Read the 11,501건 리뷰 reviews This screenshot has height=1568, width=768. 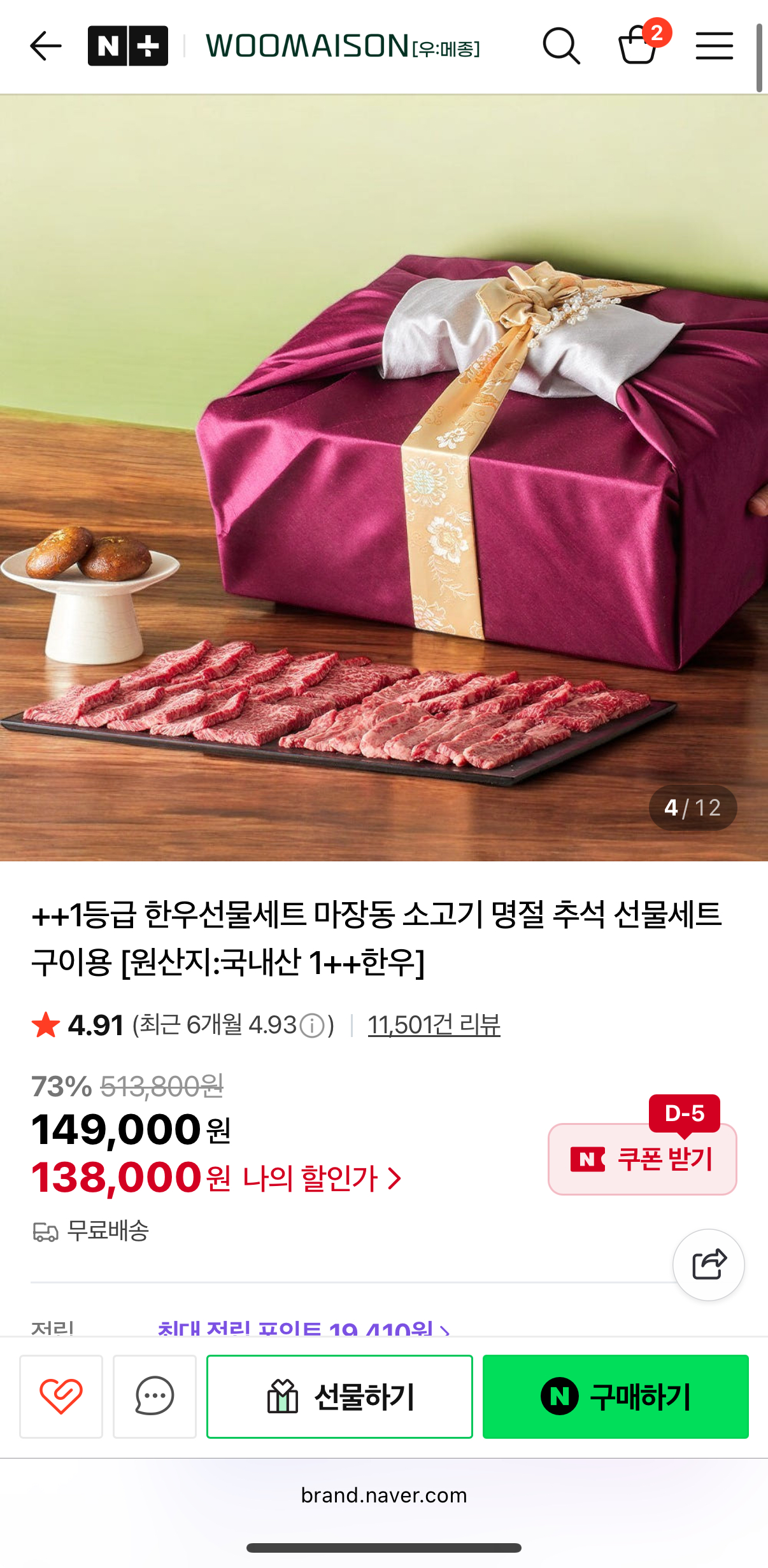434,1025
